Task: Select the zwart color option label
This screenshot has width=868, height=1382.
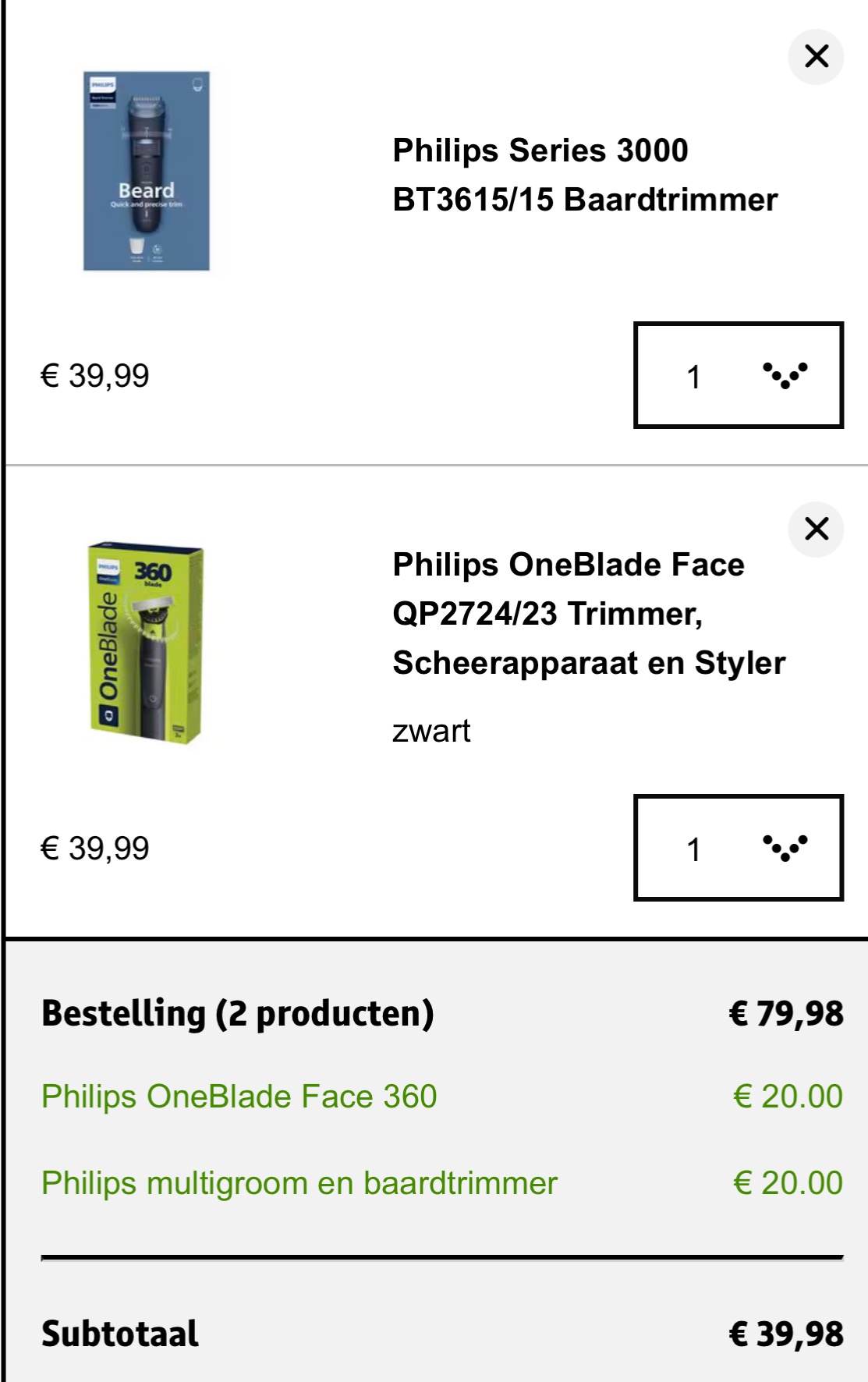Action: [x=431, y=731]
